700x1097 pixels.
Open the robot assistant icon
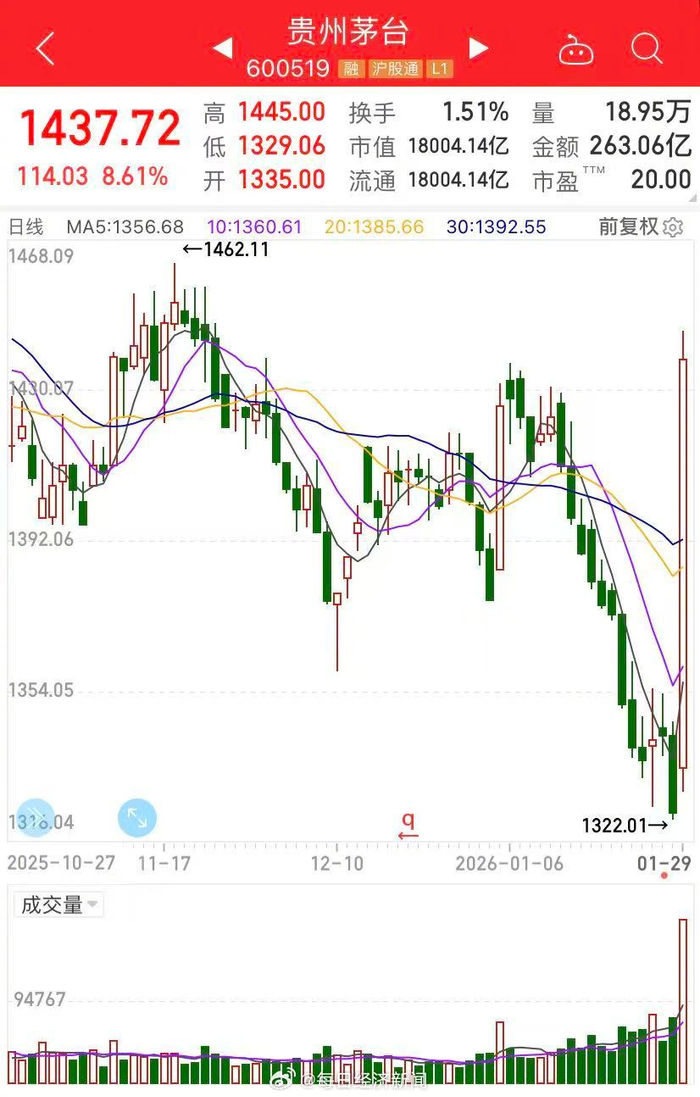[x=576, y=48]
